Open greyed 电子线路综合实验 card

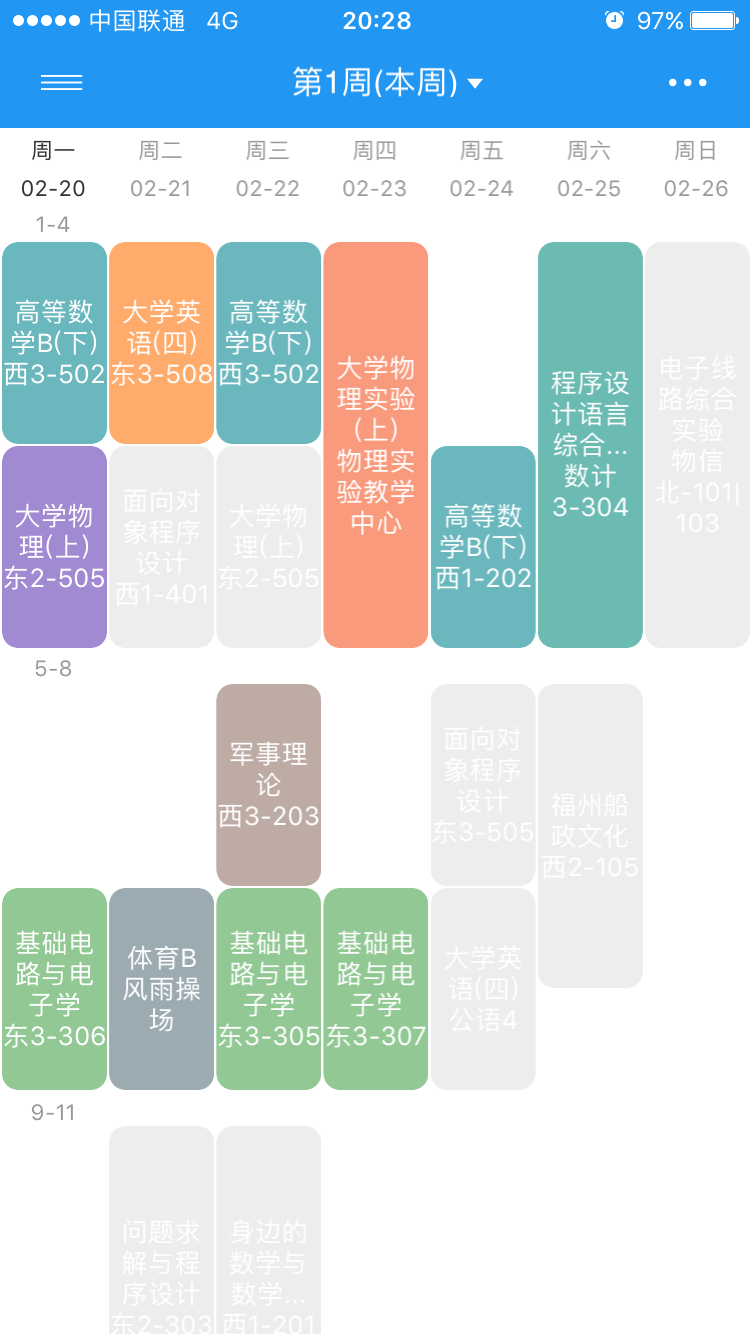coord(697,445)
